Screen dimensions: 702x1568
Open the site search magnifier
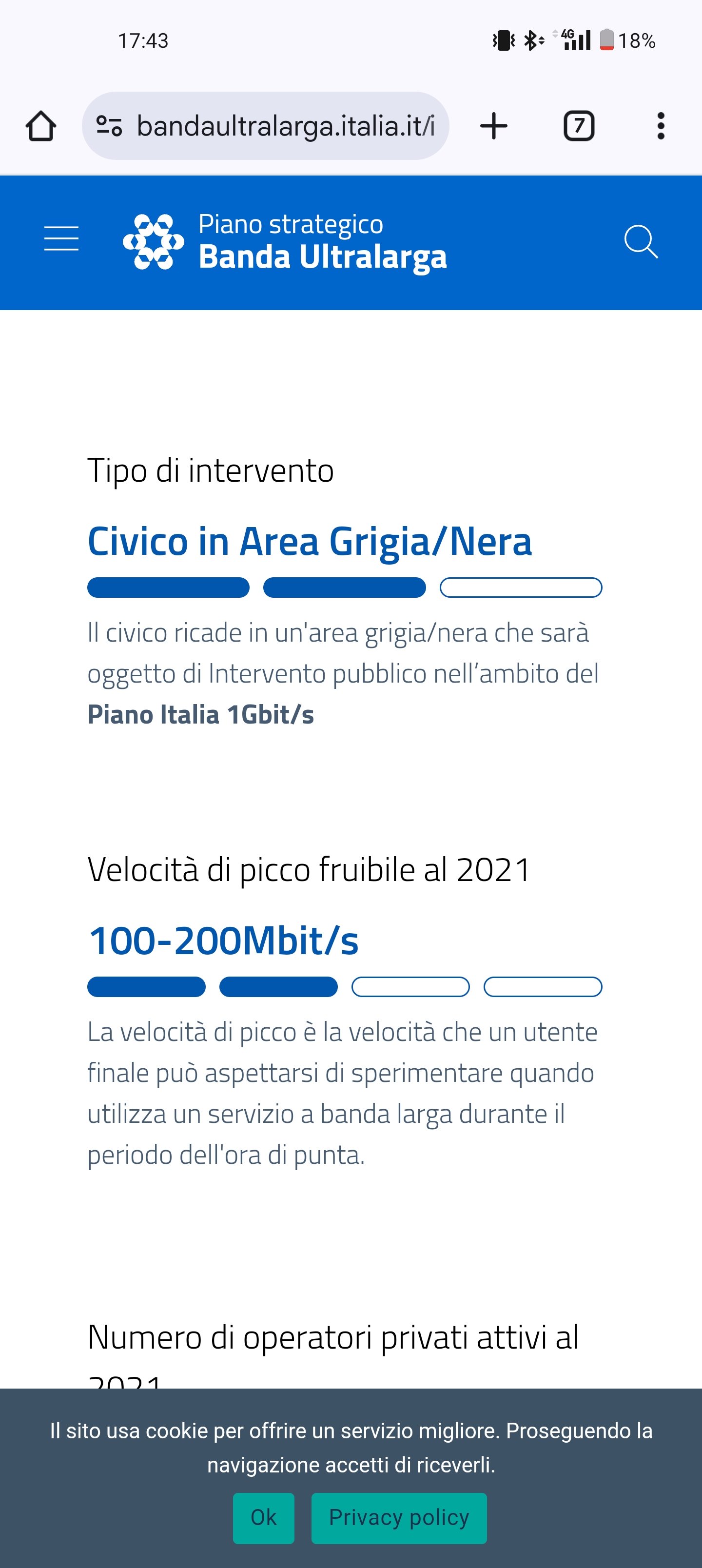641,242
